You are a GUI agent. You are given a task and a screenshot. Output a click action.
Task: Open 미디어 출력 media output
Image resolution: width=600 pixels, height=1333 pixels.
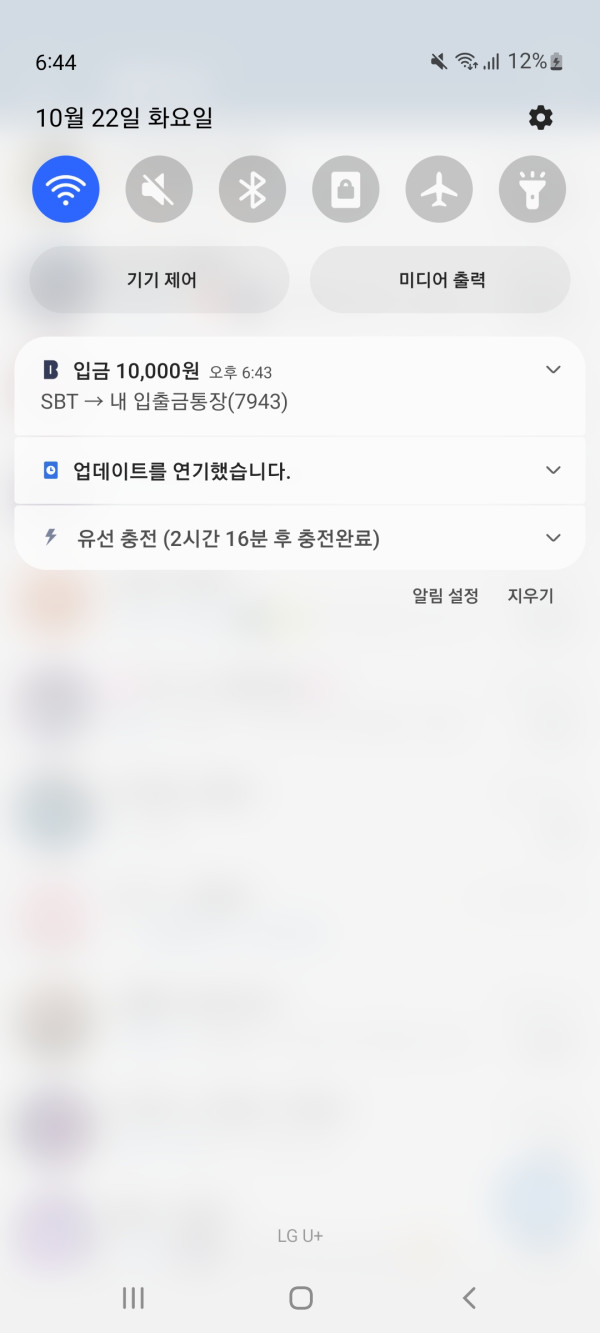[440, 280]
